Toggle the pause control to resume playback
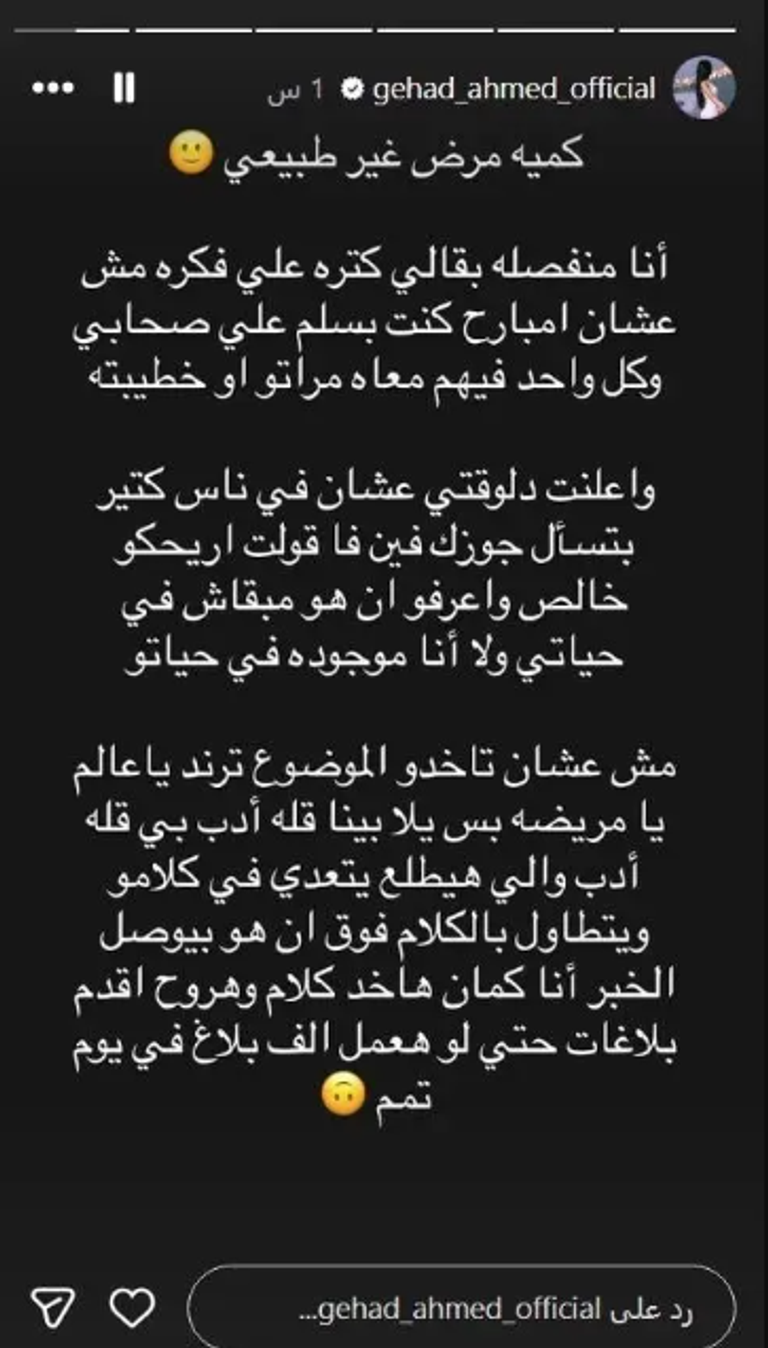Viewport: 768px width, 1348px height. (122, 89)
